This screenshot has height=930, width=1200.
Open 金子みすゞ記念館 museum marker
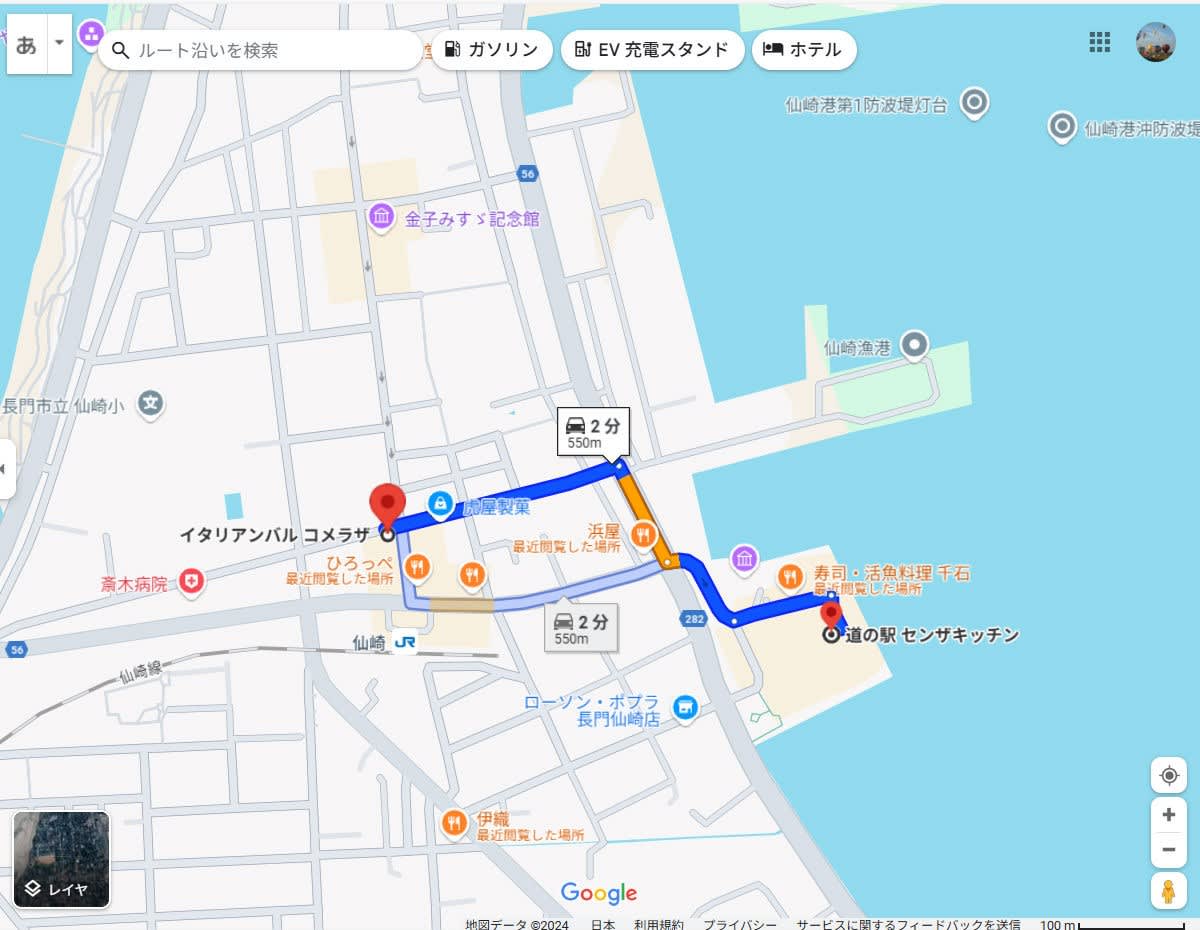pos(381,216)
